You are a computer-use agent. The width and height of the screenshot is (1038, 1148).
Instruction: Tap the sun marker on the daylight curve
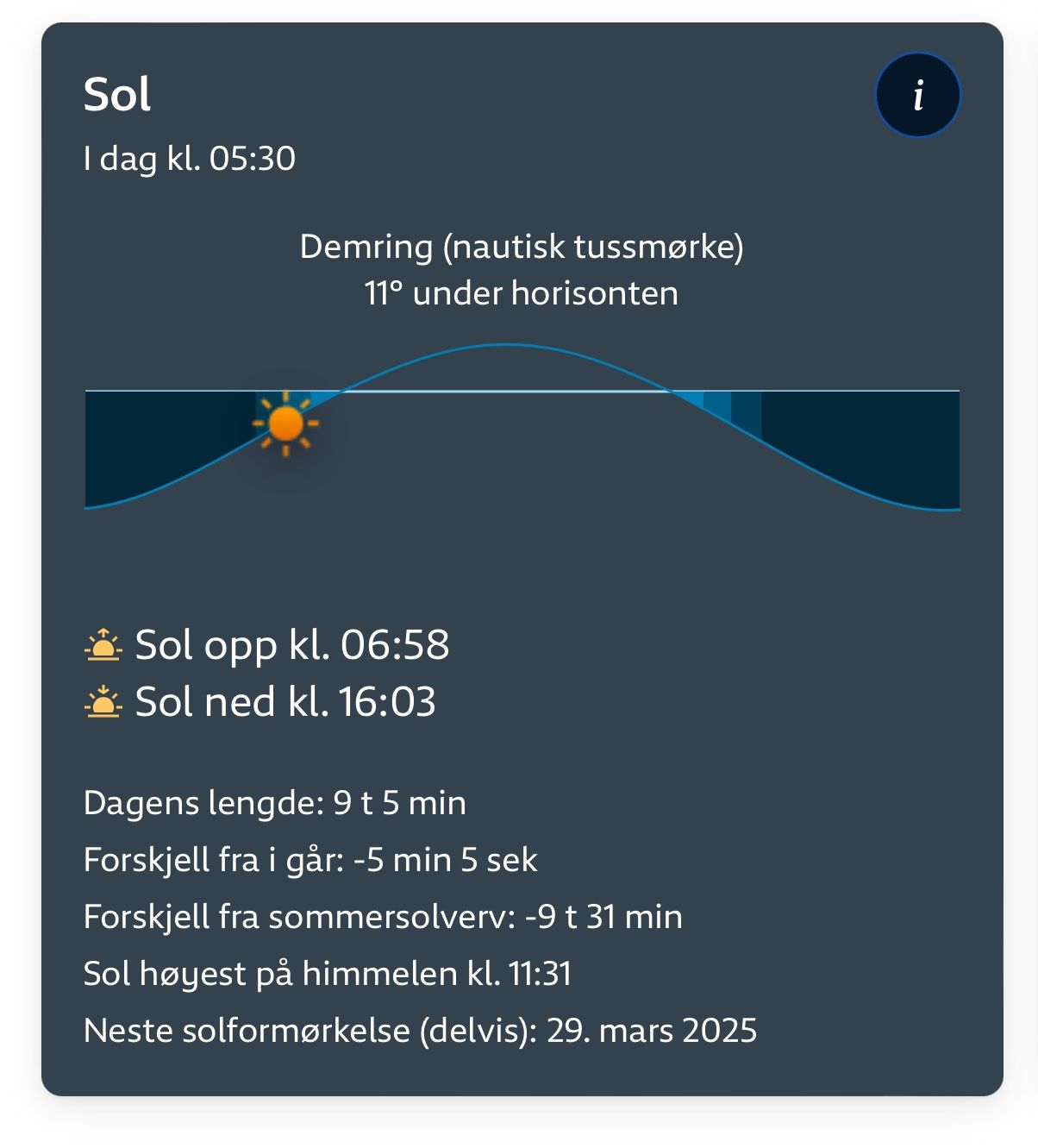pos(285,423)
